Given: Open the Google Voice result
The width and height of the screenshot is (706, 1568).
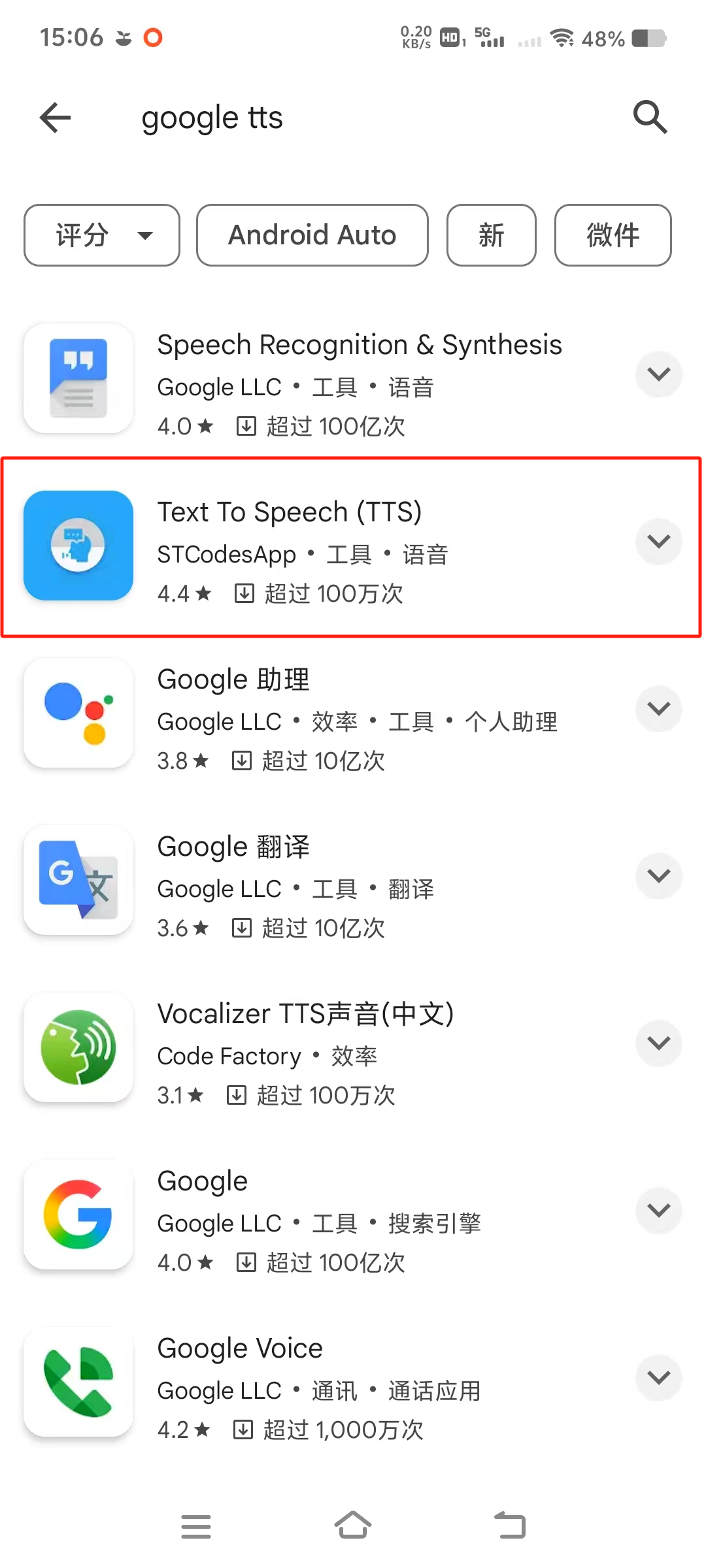Looking at the screenshot, I should (x=320, y=1384).
